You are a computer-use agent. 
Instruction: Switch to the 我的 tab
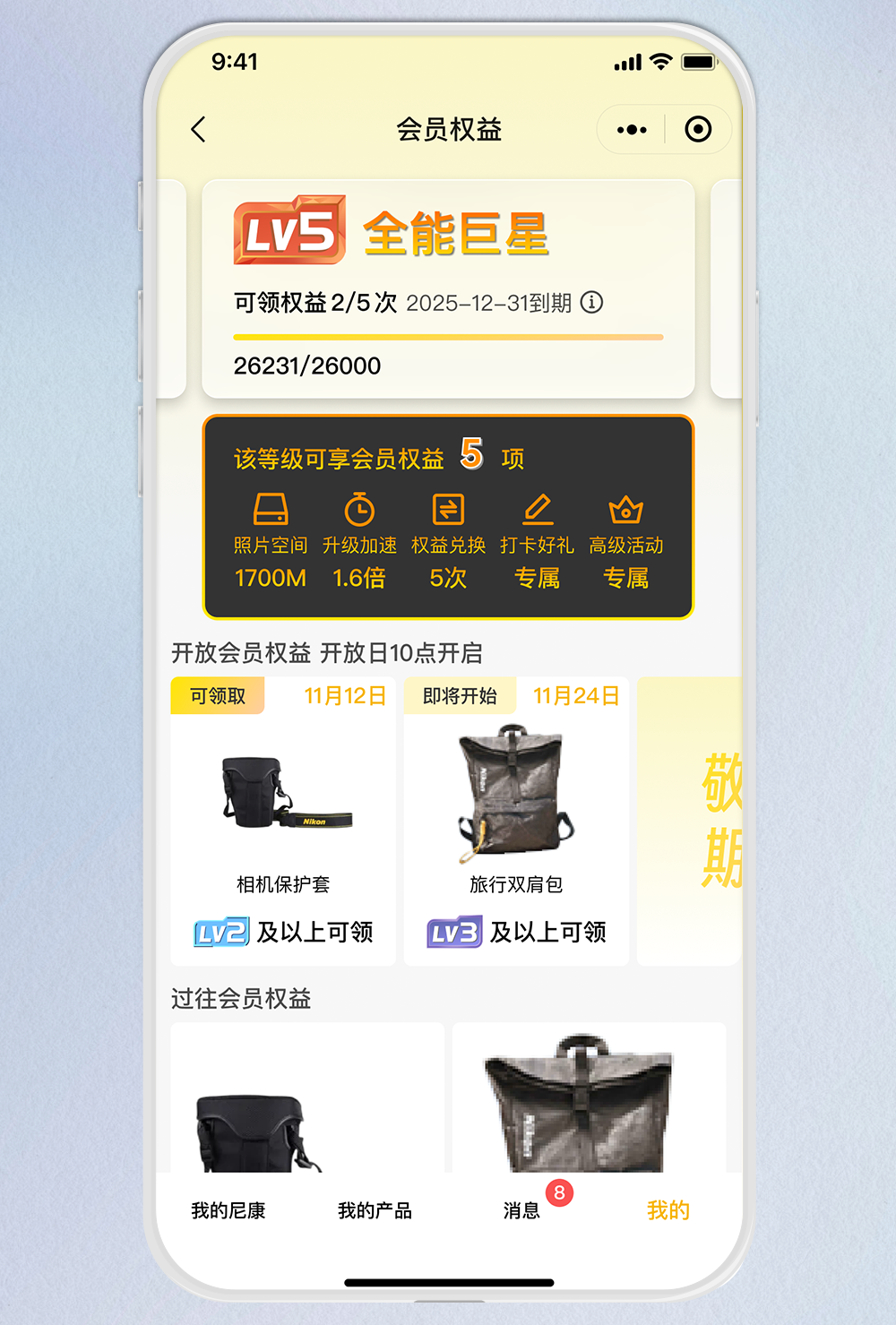(x=668, y=1210)
